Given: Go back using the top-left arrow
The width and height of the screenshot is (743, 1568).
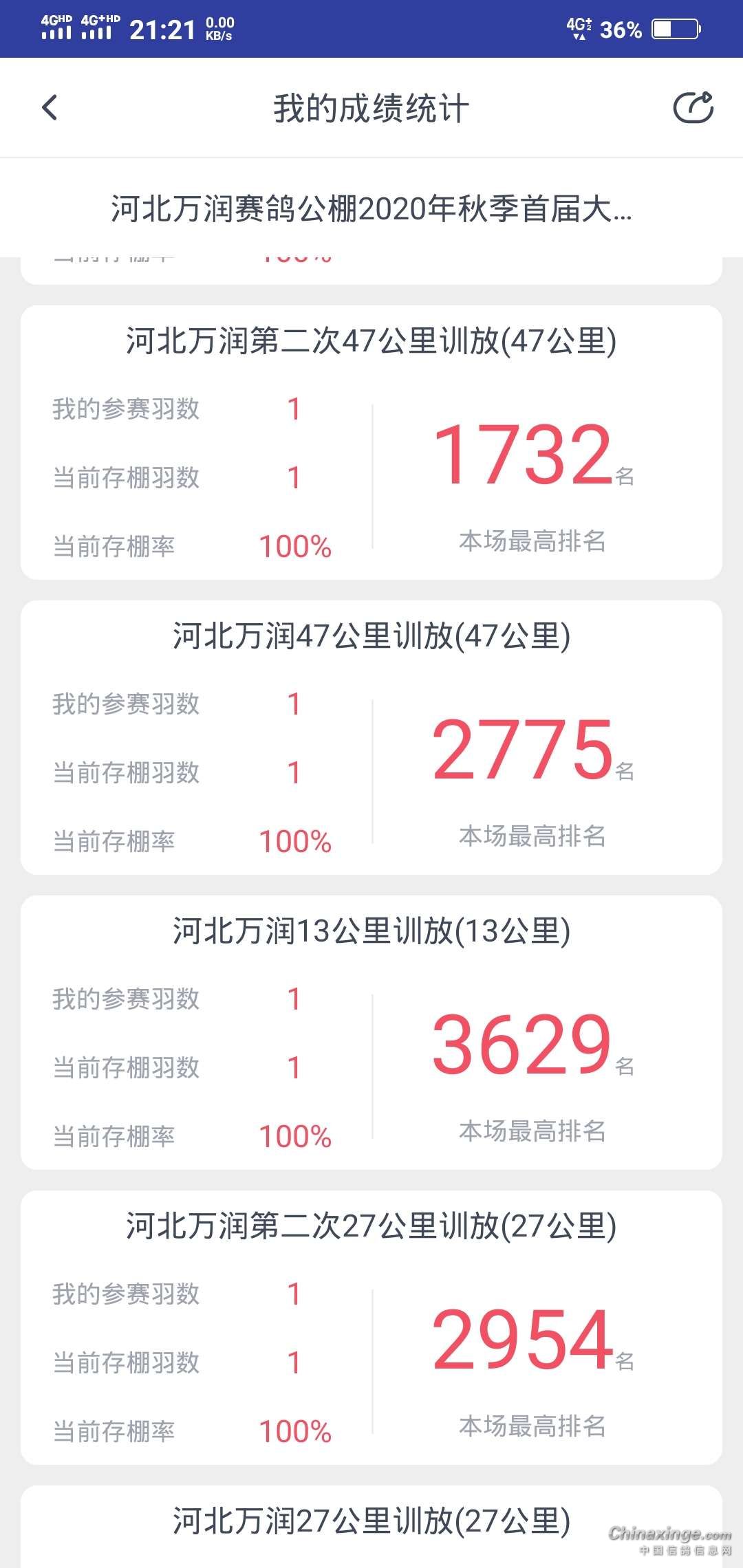Looking at the screenshot, I should [x=50, y=108].
